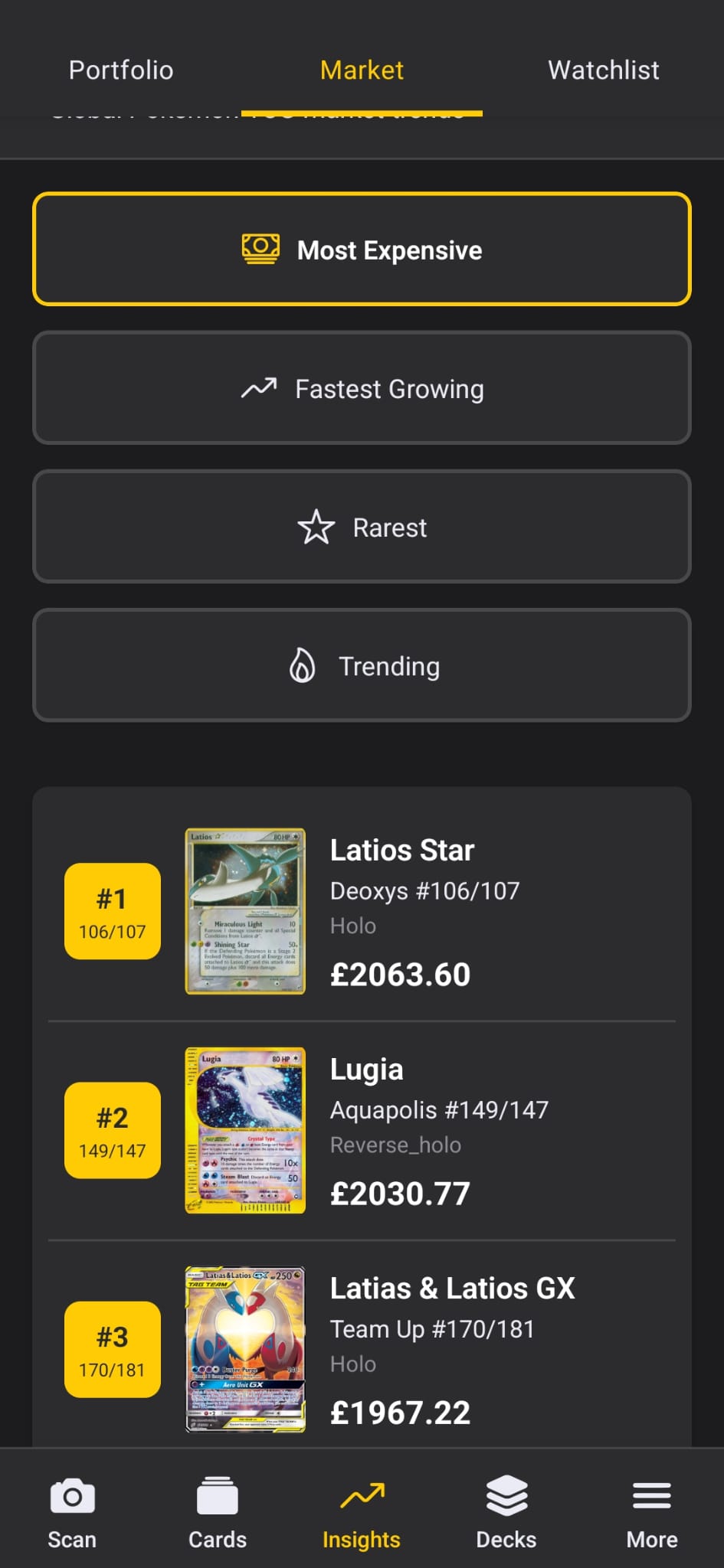Enable the Fastest Growing filter
This screenshot has height=1568, width=724.
[361, 387]
